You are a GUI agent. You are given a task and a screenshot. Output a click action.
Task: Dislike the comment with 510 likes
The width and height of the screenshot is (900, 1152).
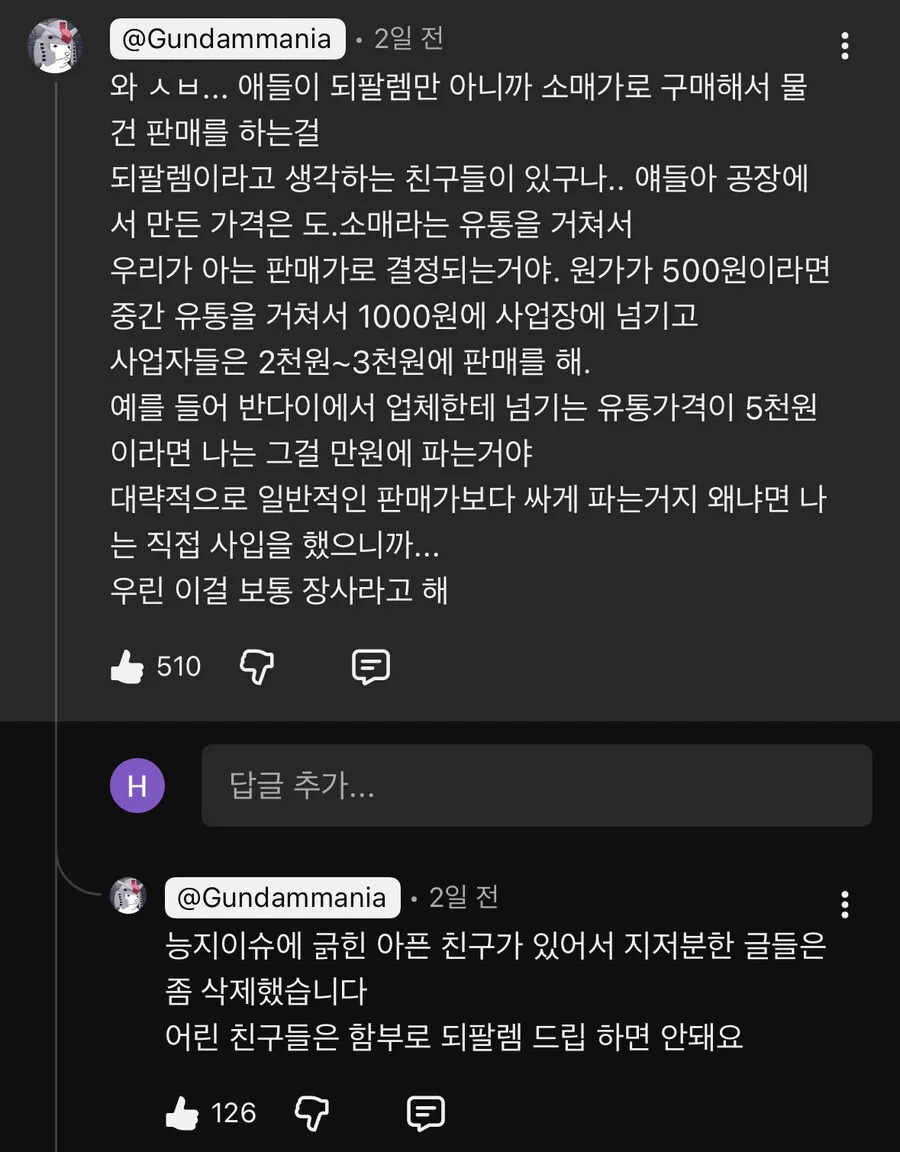click(257, 667)
